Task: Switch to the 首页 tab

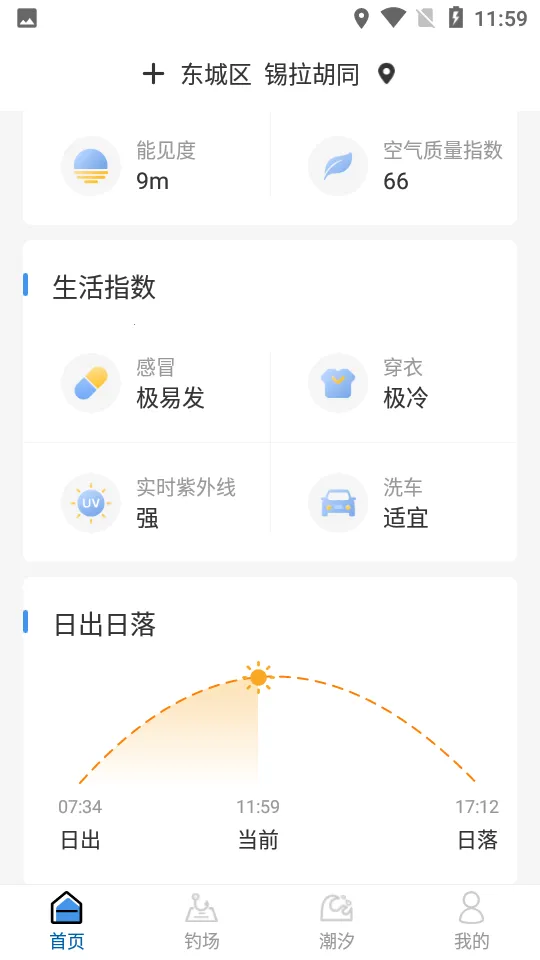Action: [67, 921]
